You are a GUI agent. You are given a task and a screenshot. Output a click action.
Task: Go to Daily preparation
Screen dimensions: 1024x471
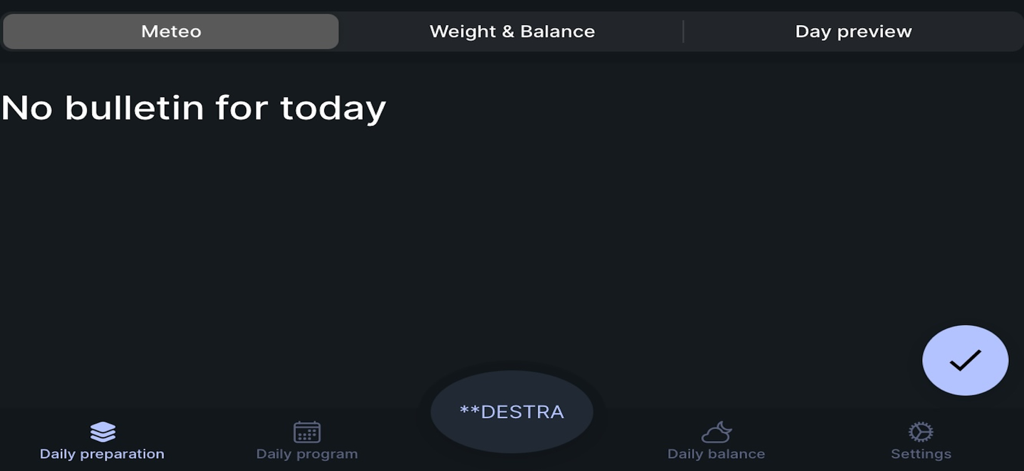(x=102, y=440)
